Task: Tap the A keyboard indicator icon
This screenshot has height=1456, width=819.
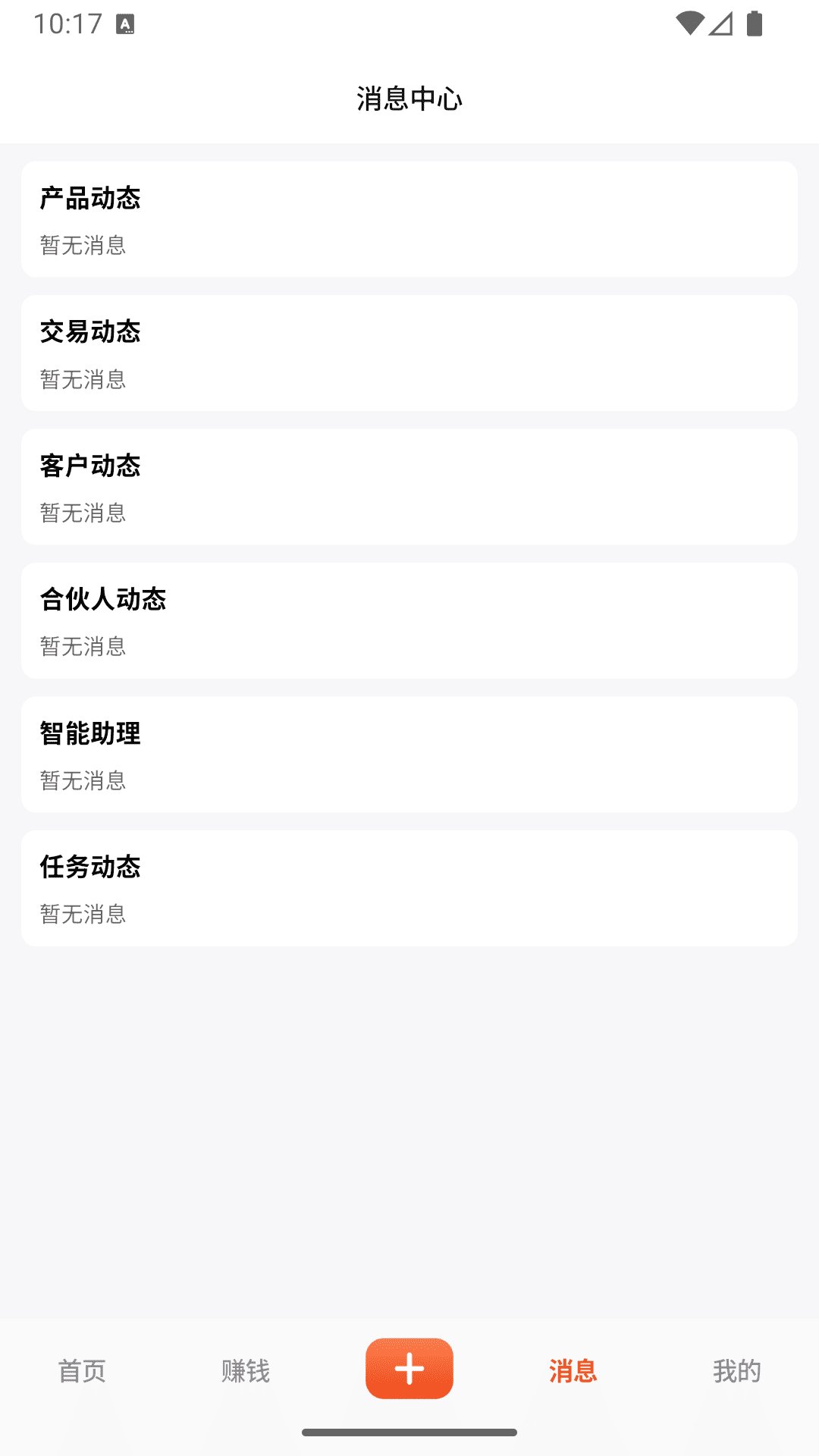Action: coord(126,24)
